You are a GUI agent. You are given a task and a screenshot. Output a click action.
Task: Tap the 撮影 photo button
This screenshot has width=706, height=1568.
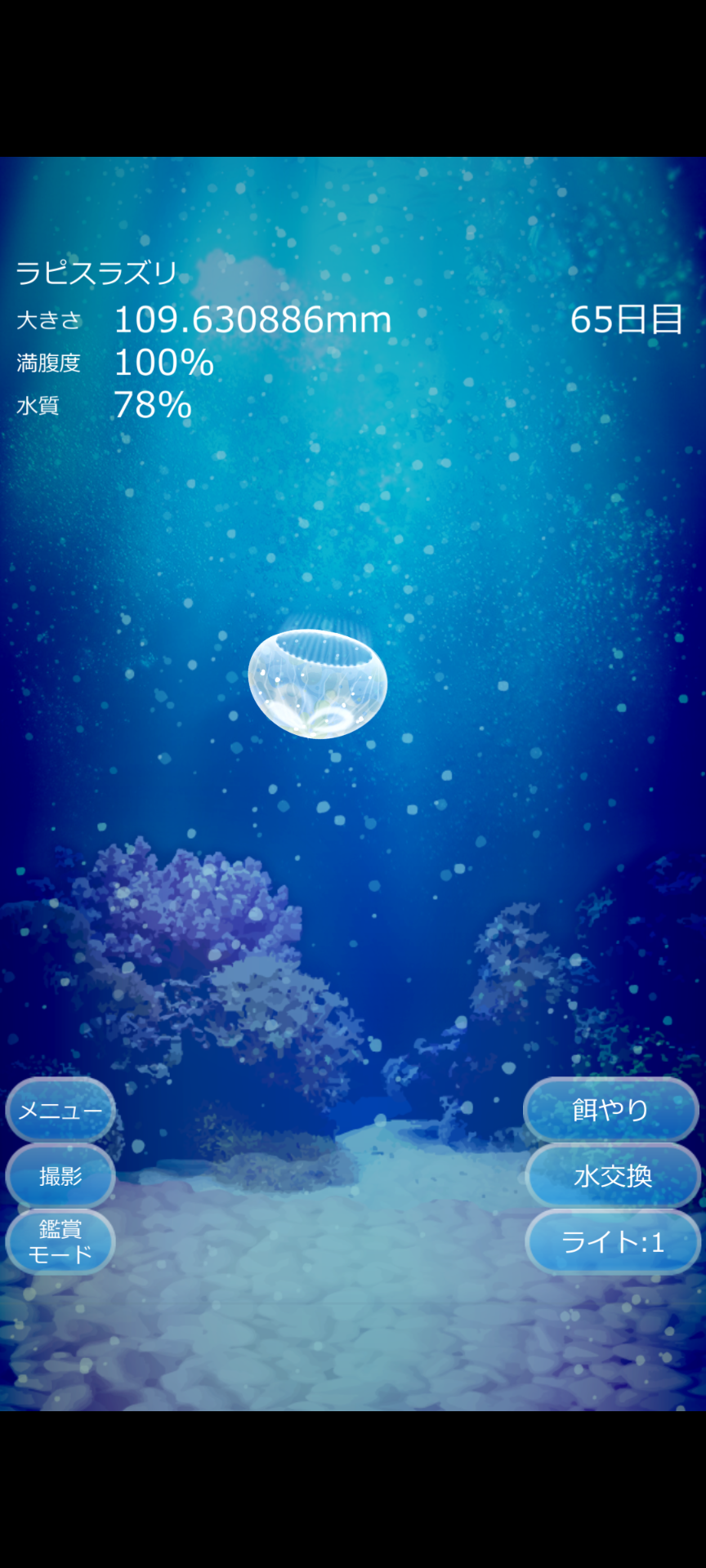[60, 1176]
